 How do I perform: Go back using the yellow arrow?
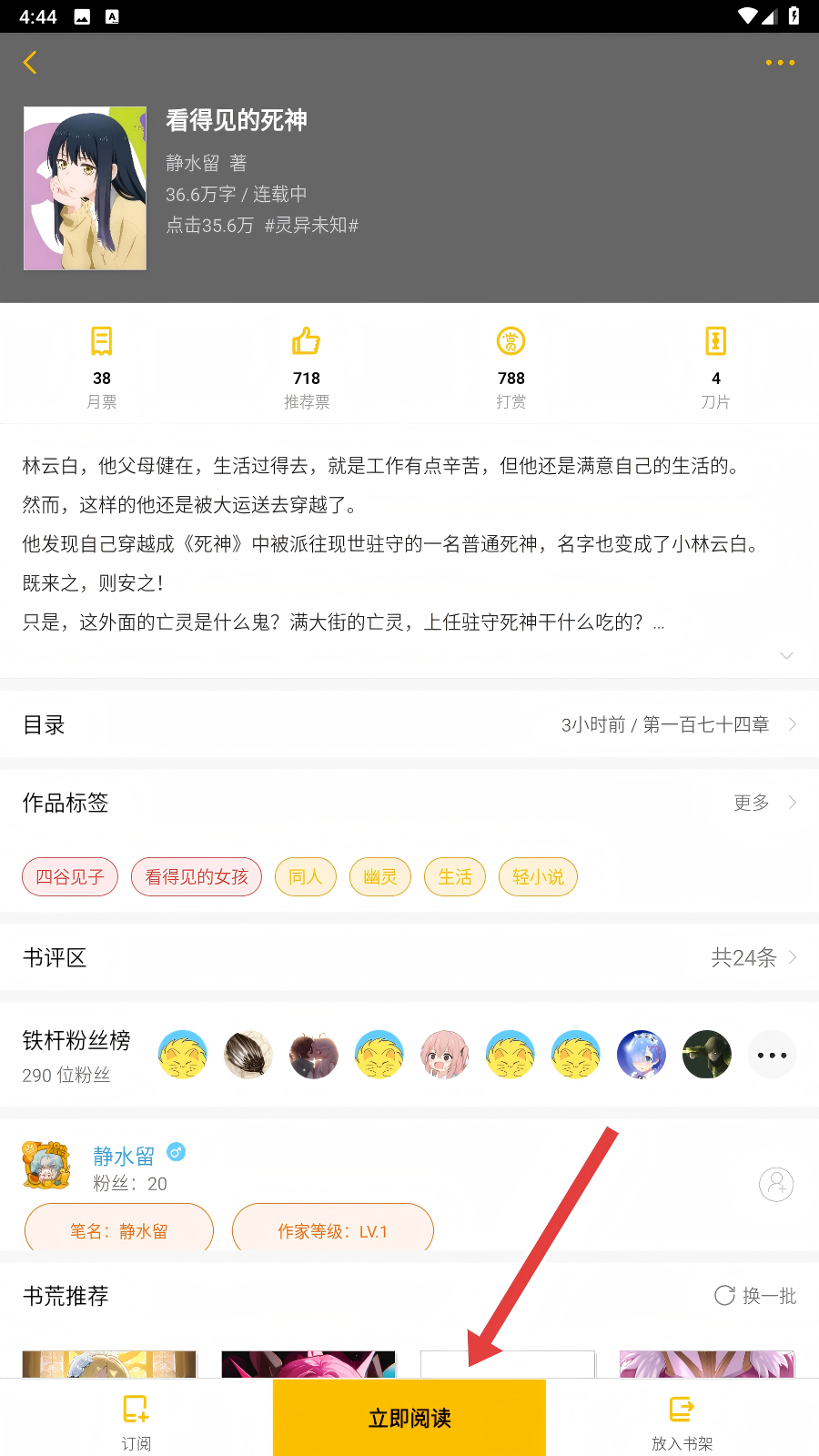[x=30, y=63]
